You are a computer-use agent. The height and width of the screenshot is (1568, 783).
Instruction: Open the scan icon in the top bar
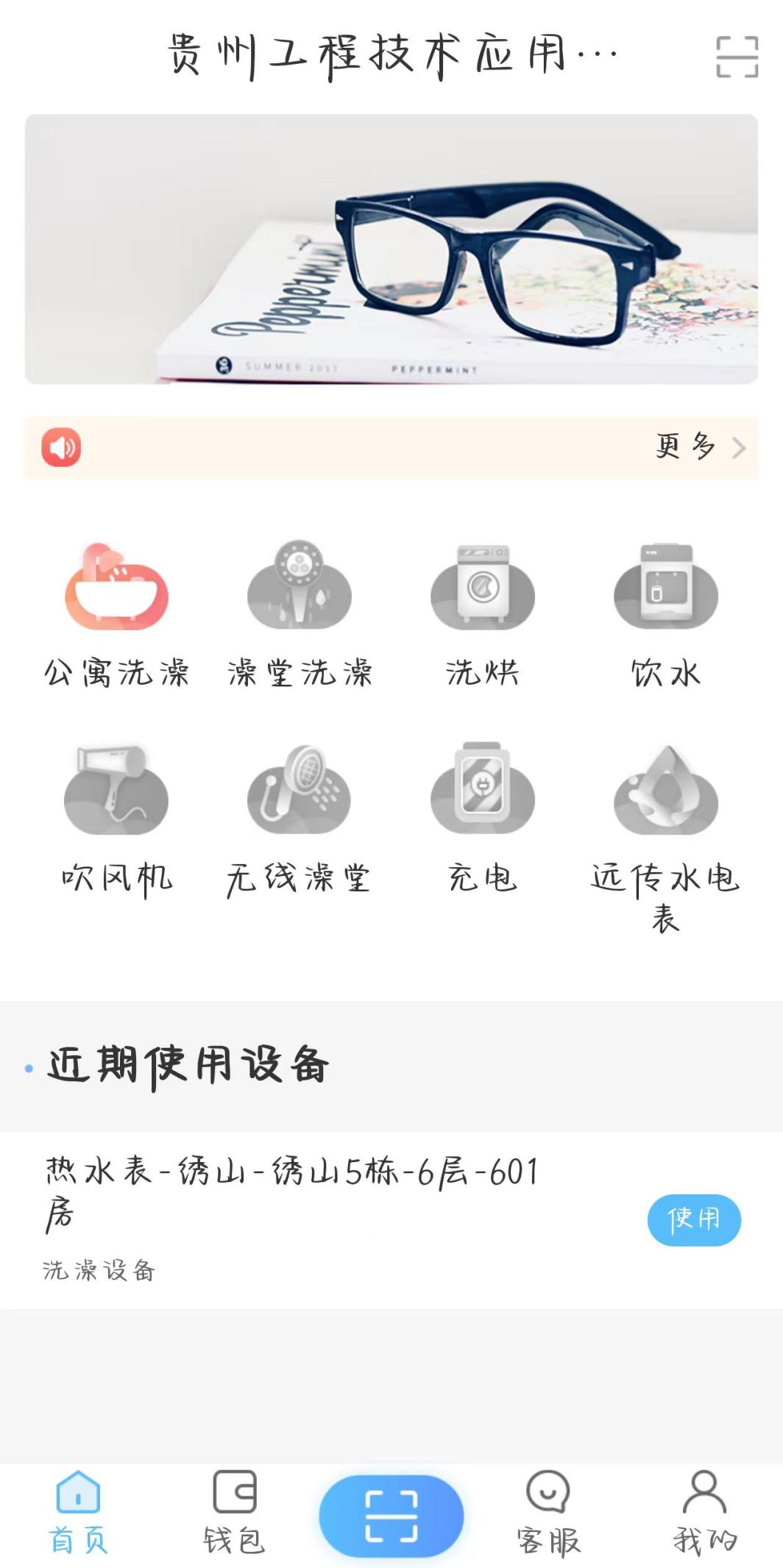737,57
